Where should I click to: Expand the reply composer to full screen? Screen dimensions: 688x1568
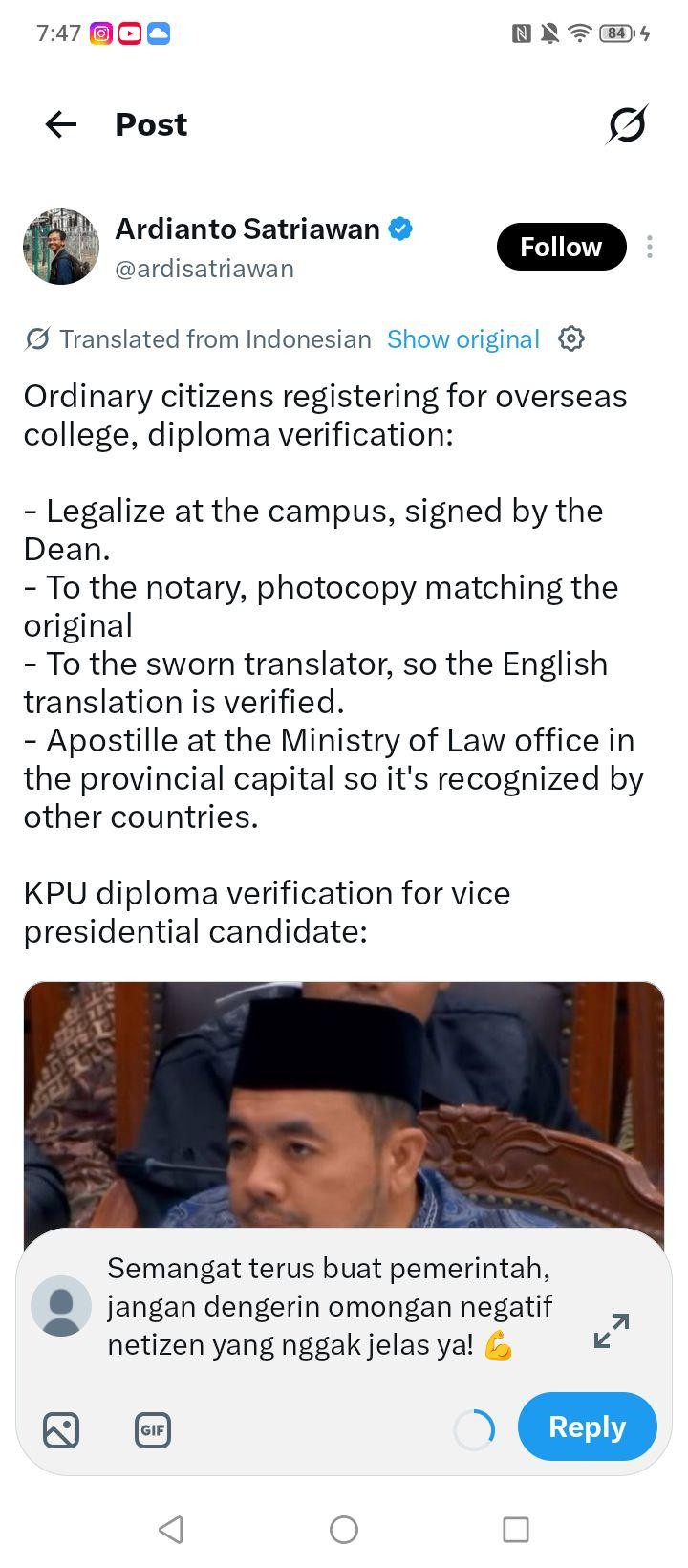[x=612, y=1331]
